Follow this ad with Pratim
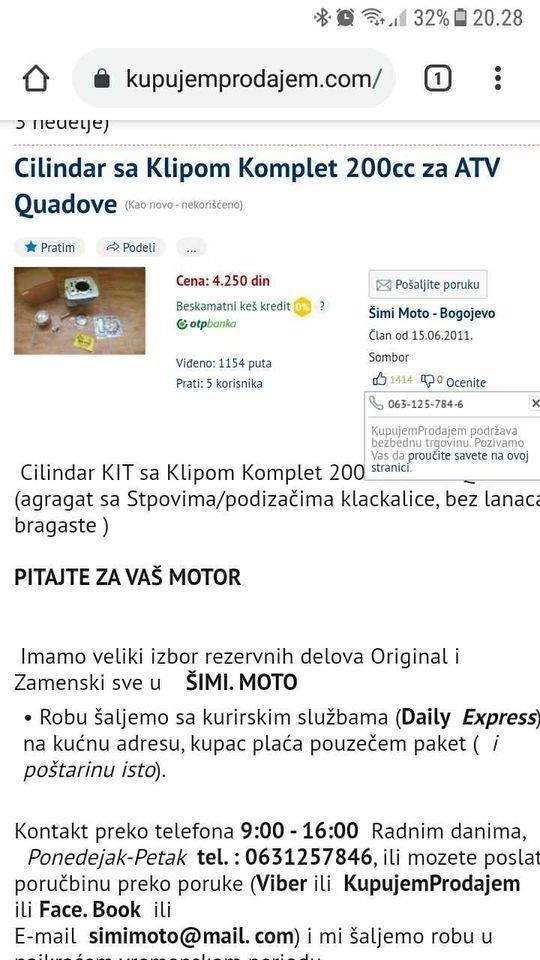540x960 pixels. pyautogui.click(x=50, y=247)
